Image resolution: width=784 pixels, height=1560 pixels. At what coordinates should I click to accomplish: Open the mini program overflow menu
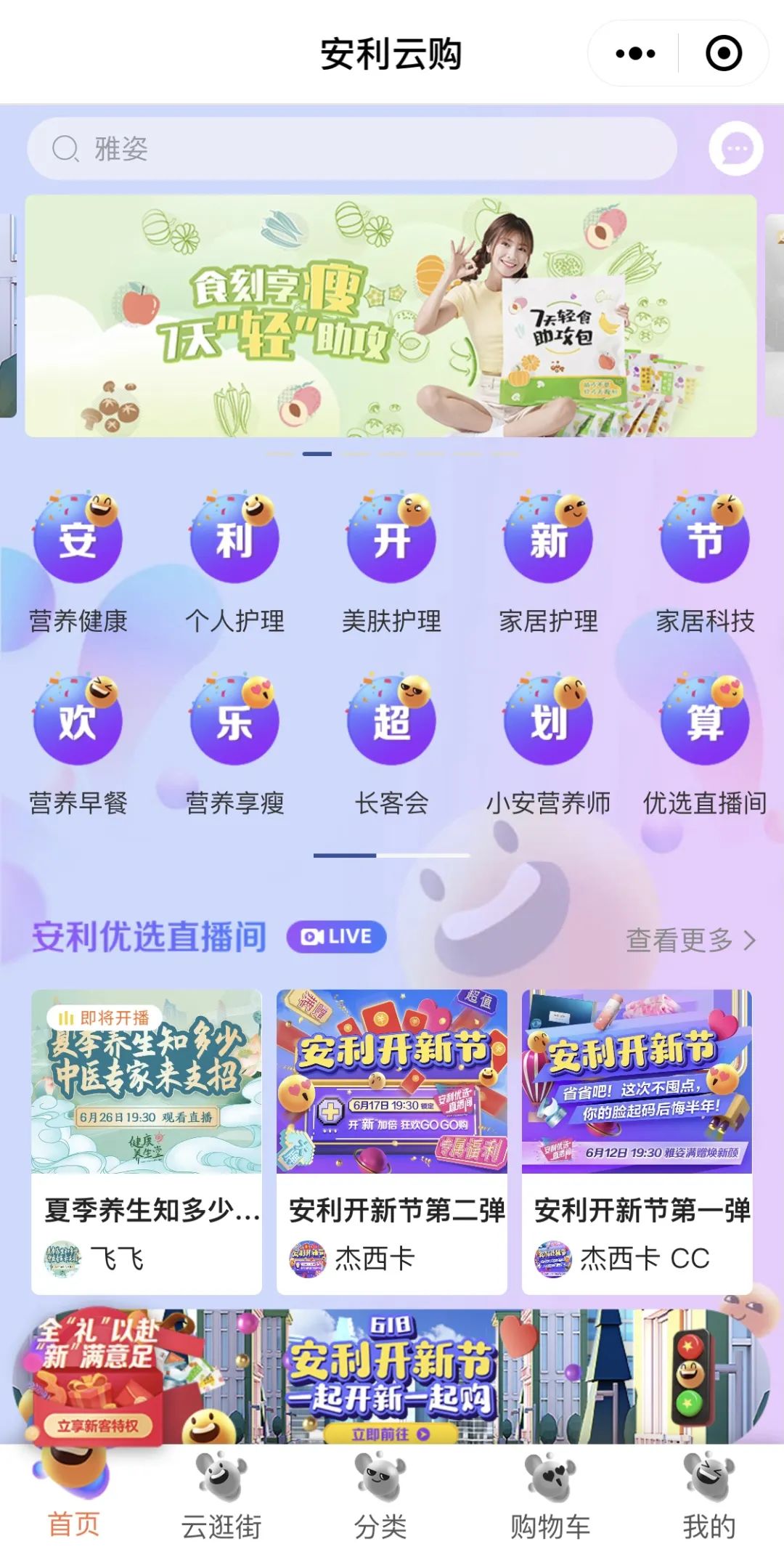[x=634, y=54]
